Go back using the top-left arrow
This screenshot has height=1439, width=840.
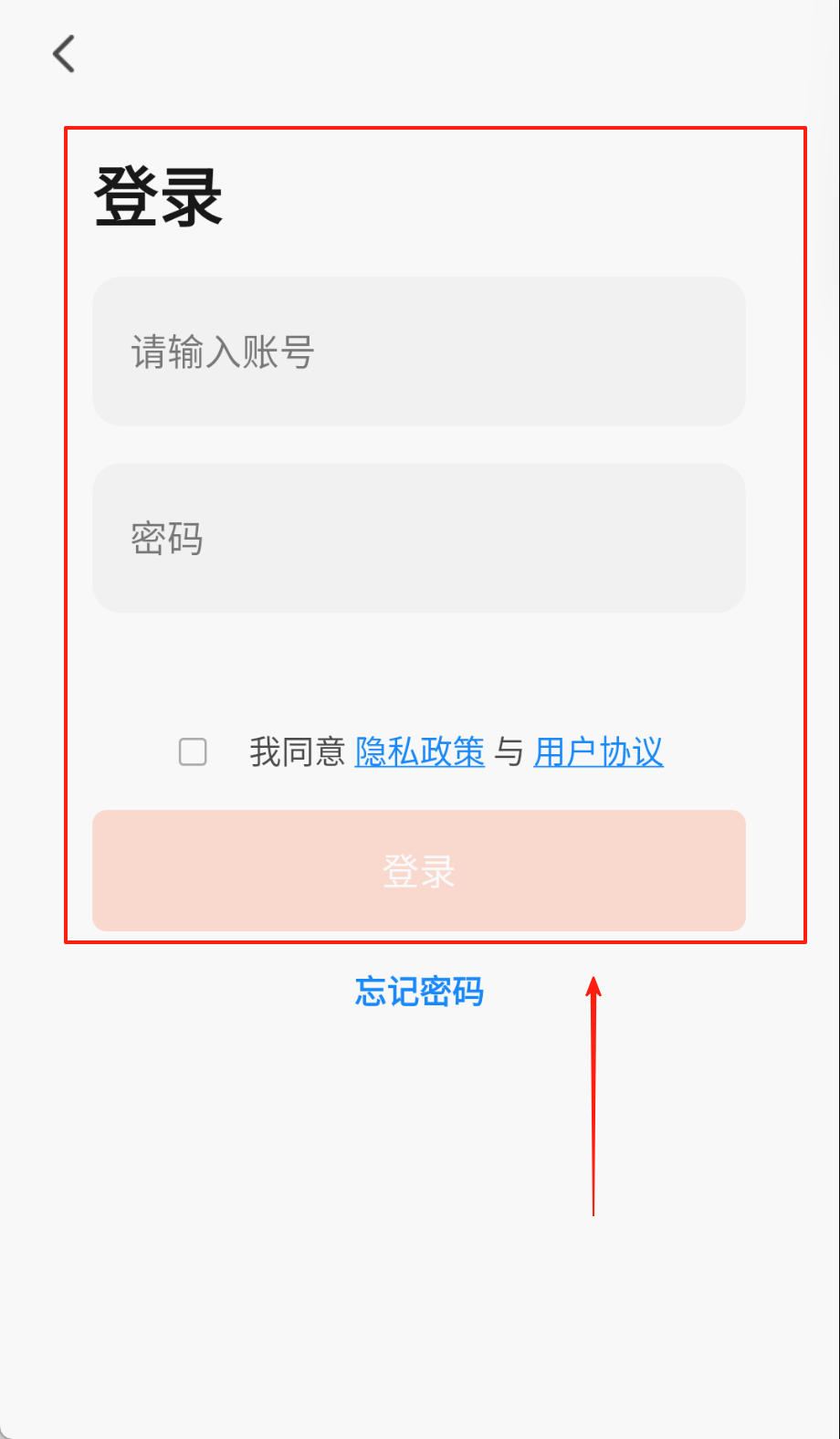point(64,55)
